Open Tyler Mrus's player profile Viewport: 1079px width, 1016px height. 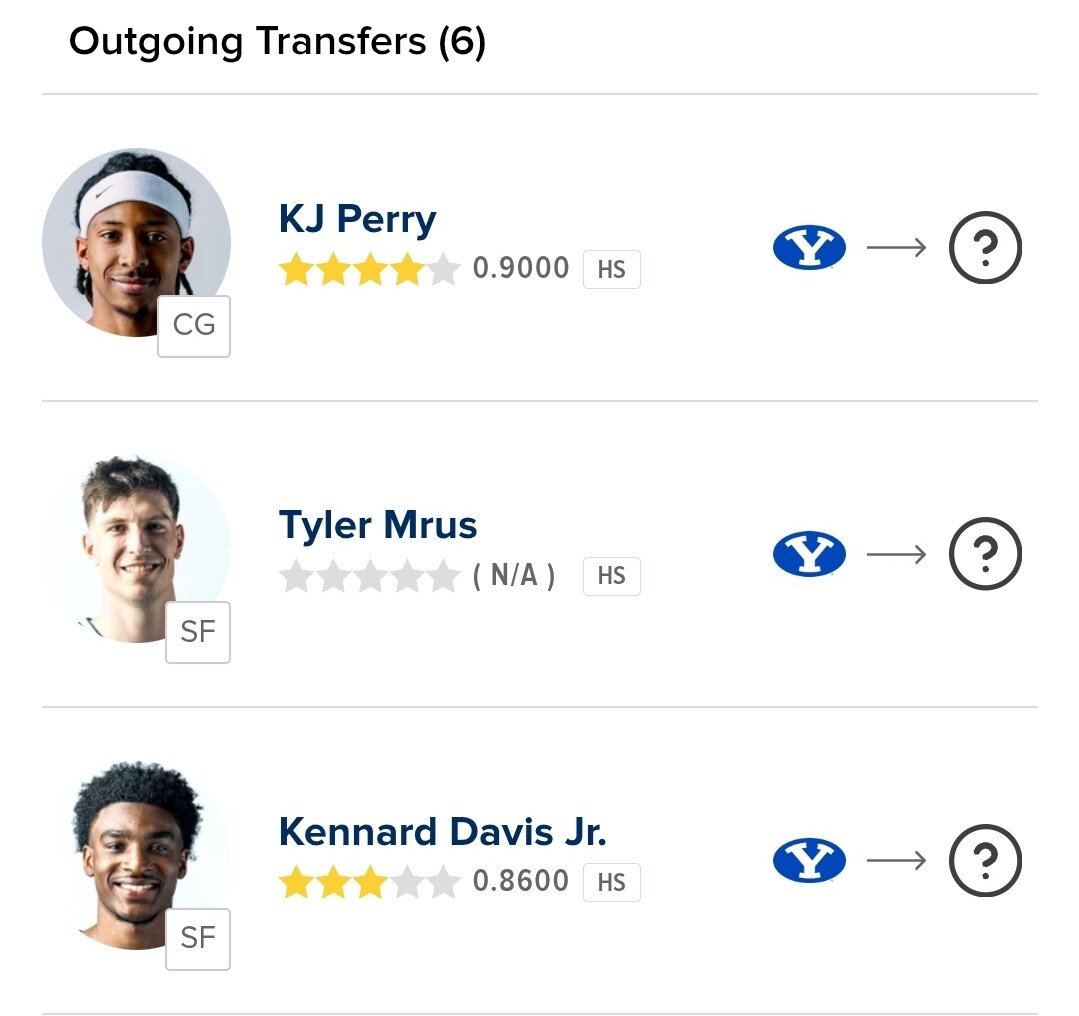click(377, 525)
